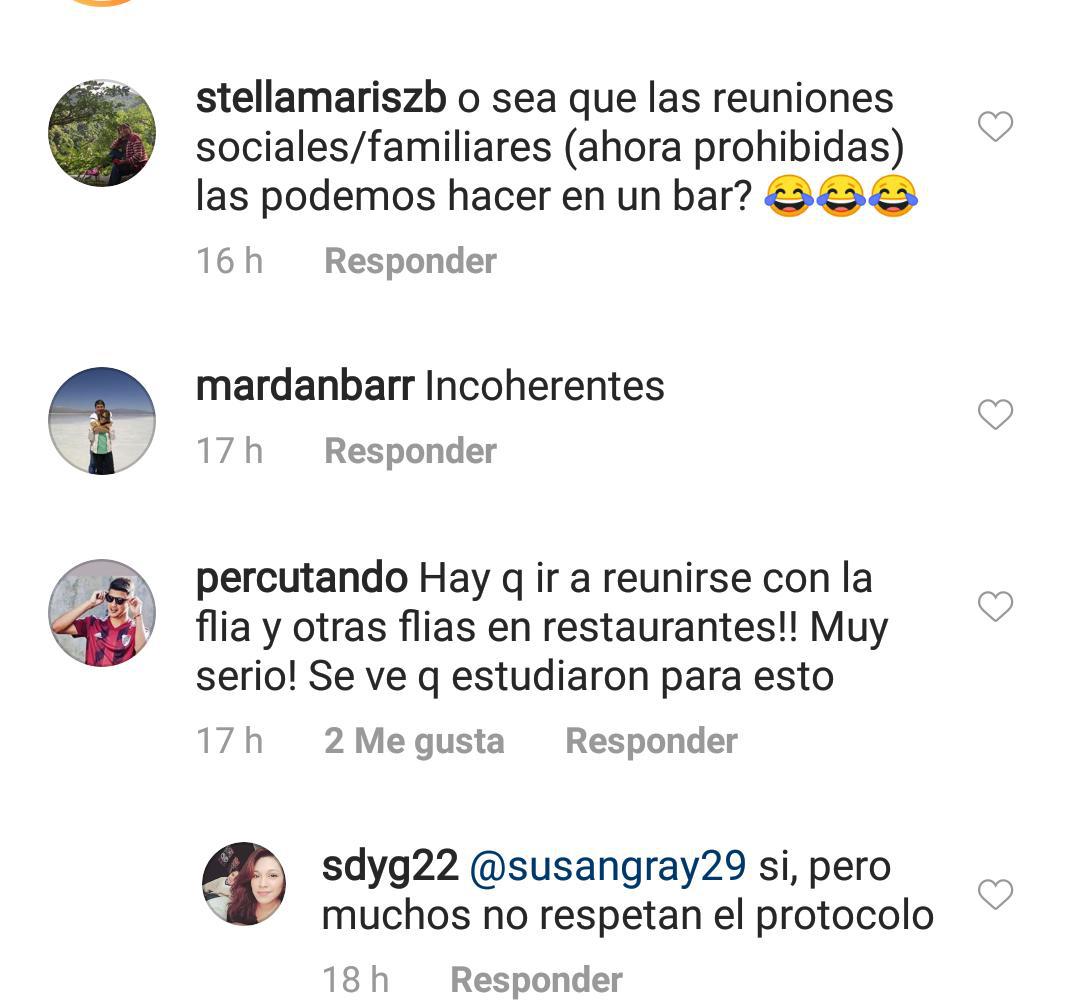Visit the stellamariszb username link
Viewport: 1080px width, 1000px height.
pyautogui.click(x=321, y=98)
